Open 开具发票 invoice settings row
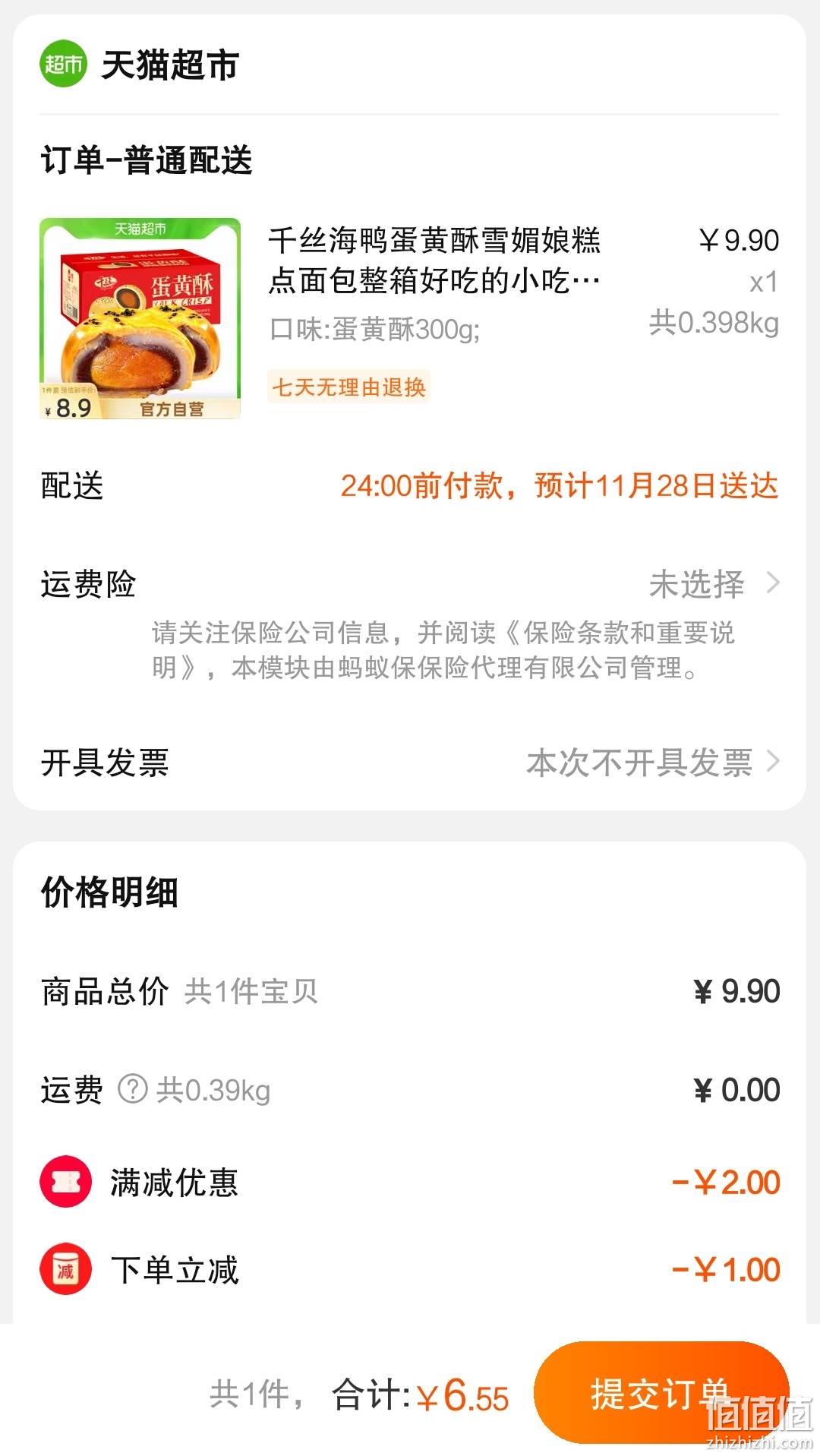The height and width of the screenshot is (1456, 820). click(x=410, y=763)
